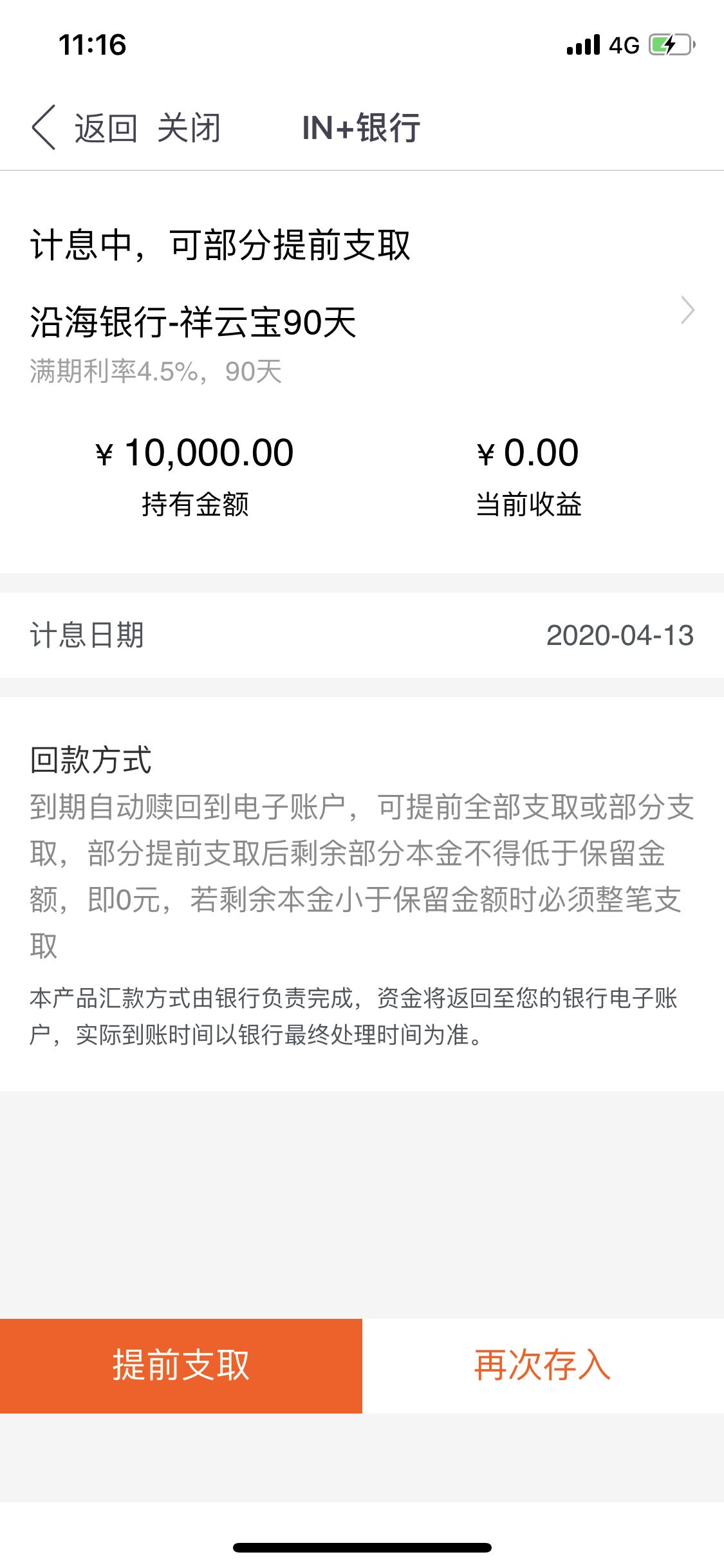Tap 提前支取 to withdraw early
The height and width of the screenshot is (1568, 724).
[x=181, y=1365]
